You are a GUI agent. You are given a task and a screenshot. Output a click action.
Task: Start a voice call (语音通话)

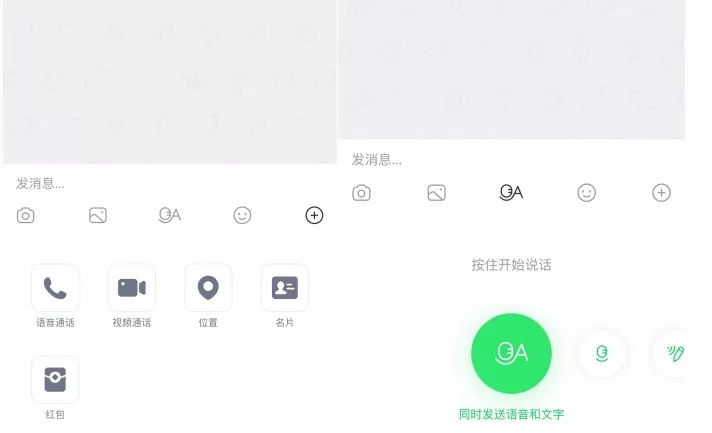(55, 288)
